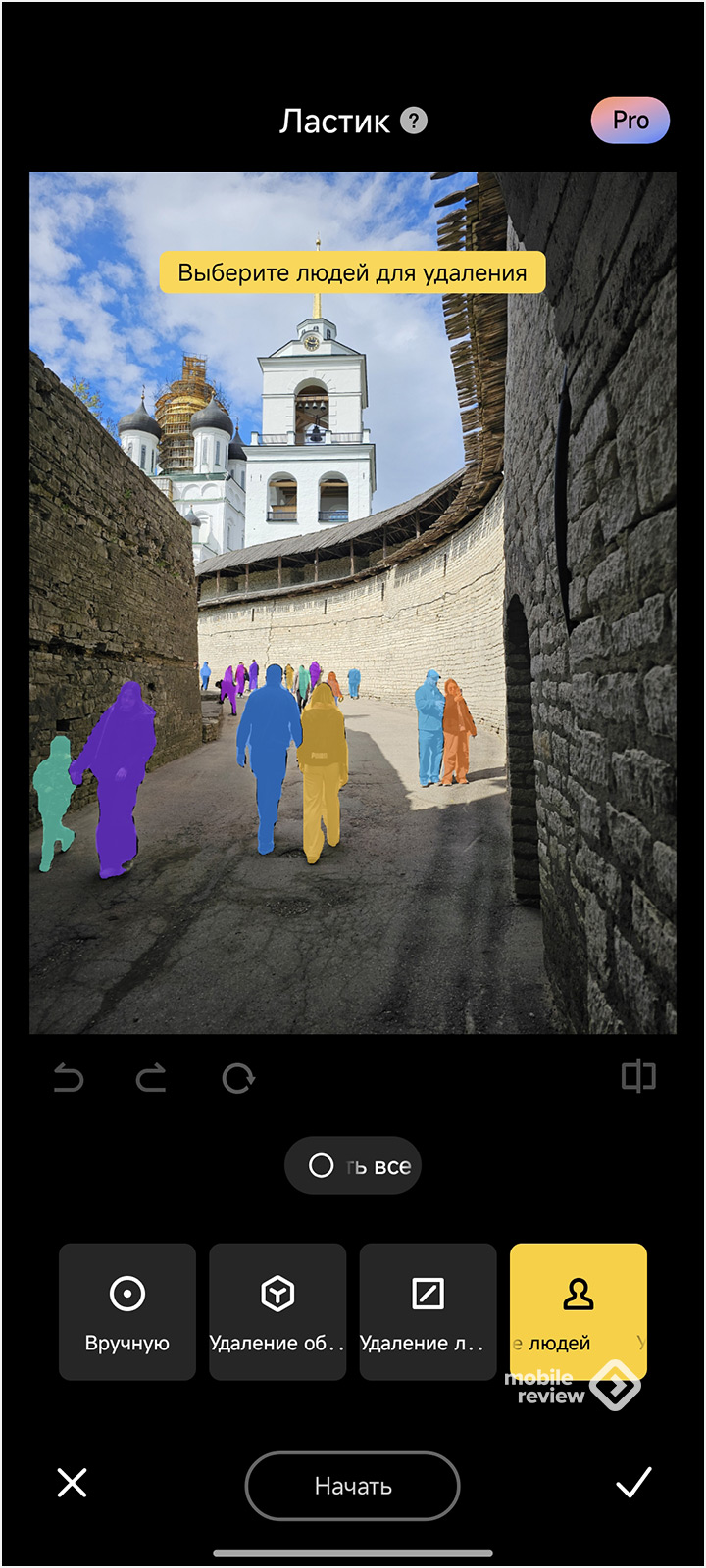
Task: Start erasing with the Начать button
Action: pyautogui.click(x=352, y=1486)
